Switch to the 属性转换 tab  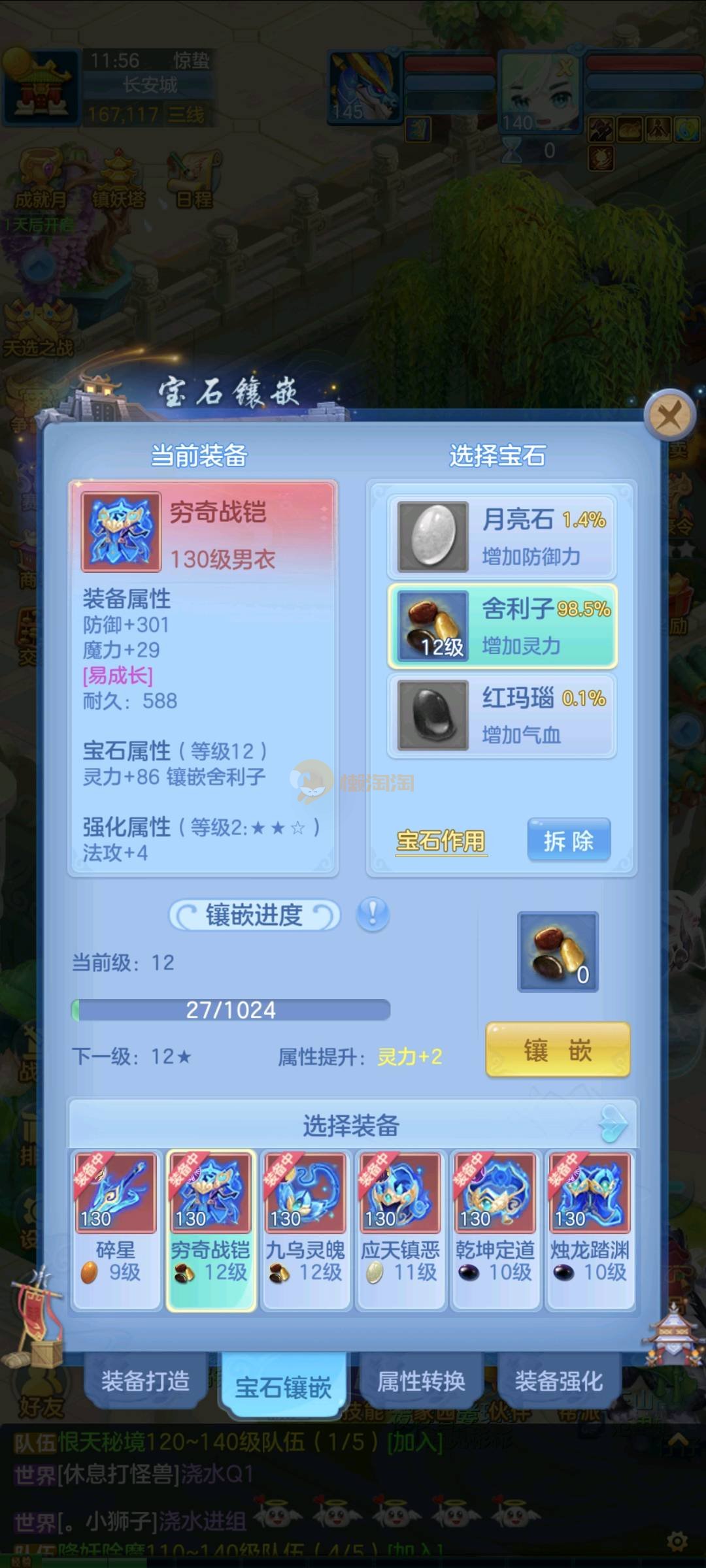pyautogui.click(x=421, y=1381)
